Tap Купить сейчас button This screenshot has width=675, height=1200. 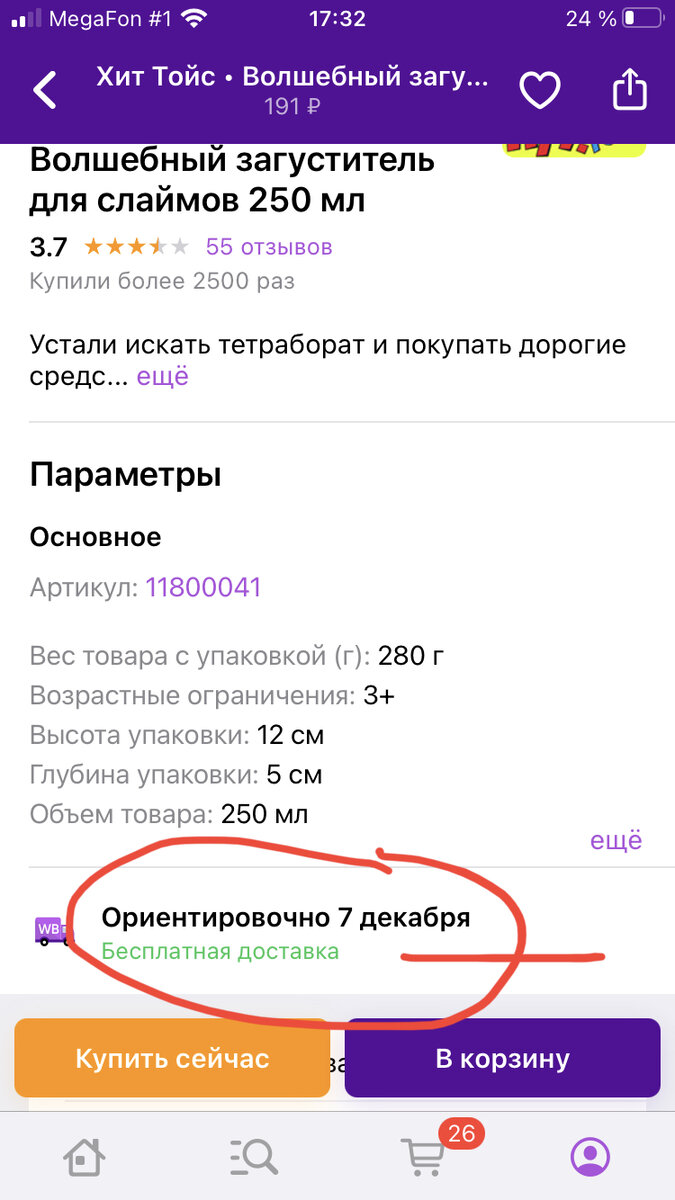pyautogui.click(x=172, y=1058)
